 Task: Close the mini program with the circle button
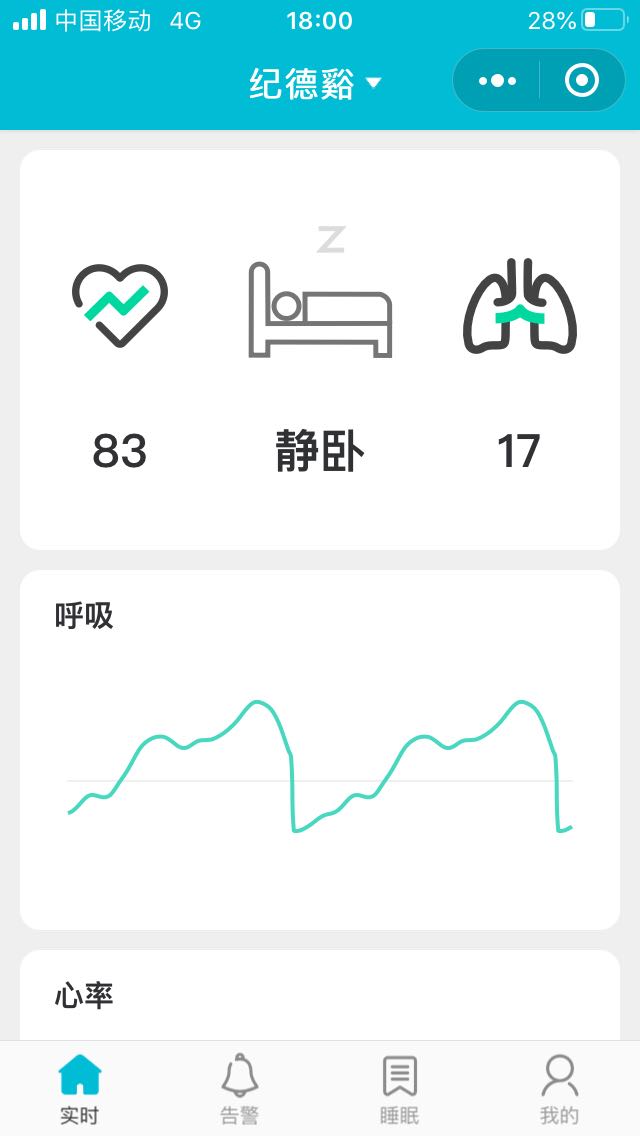(582, 80)
